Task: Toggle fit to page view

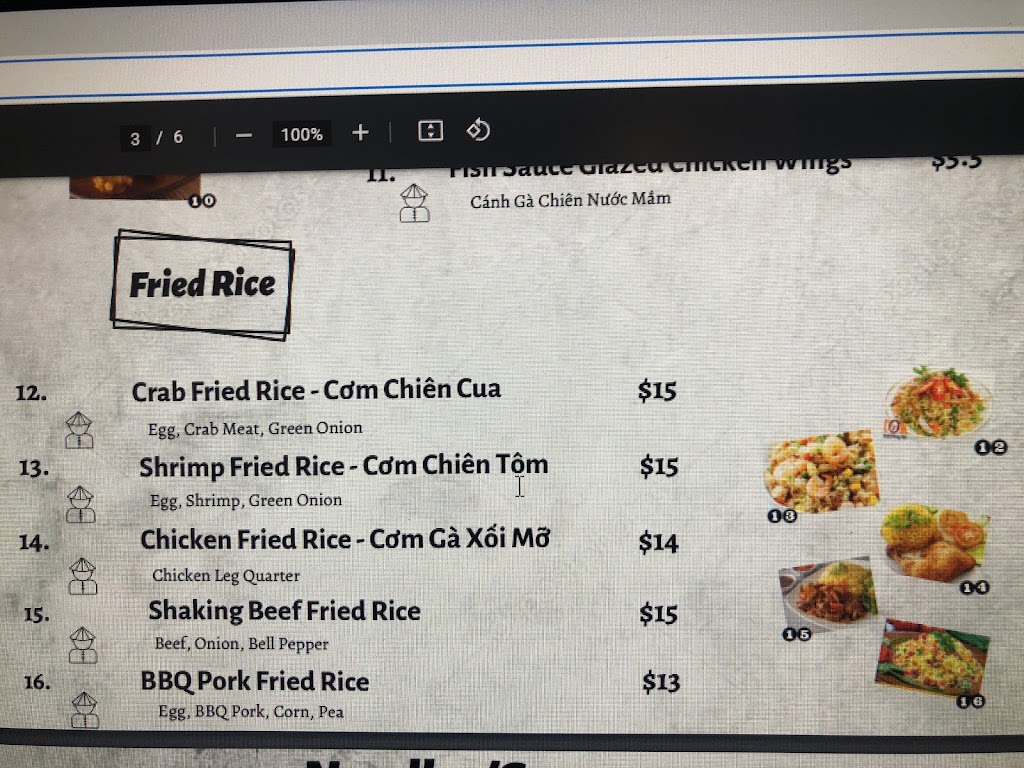Action: 430,131
